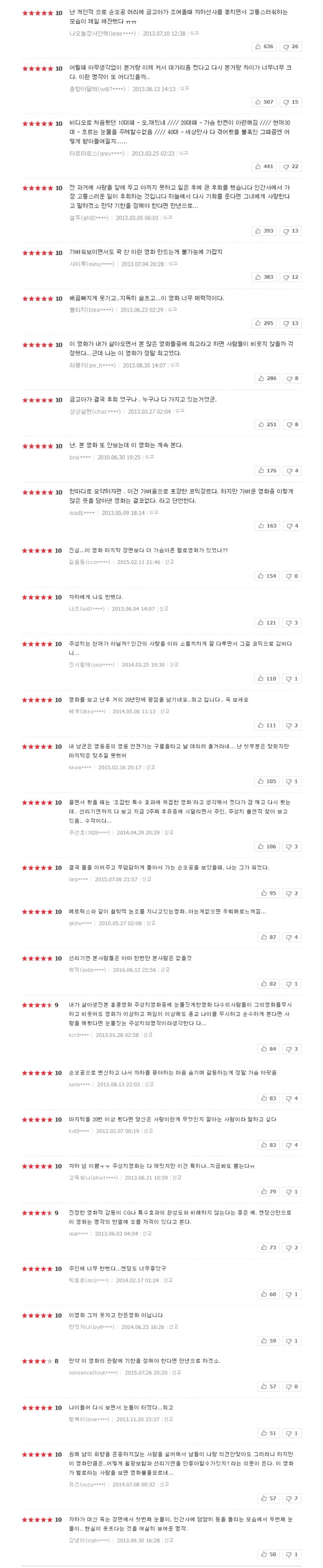This screenshot has height=1568, width=323.
Task: Report the review by gh82****
Action: (x=168, y=217)
